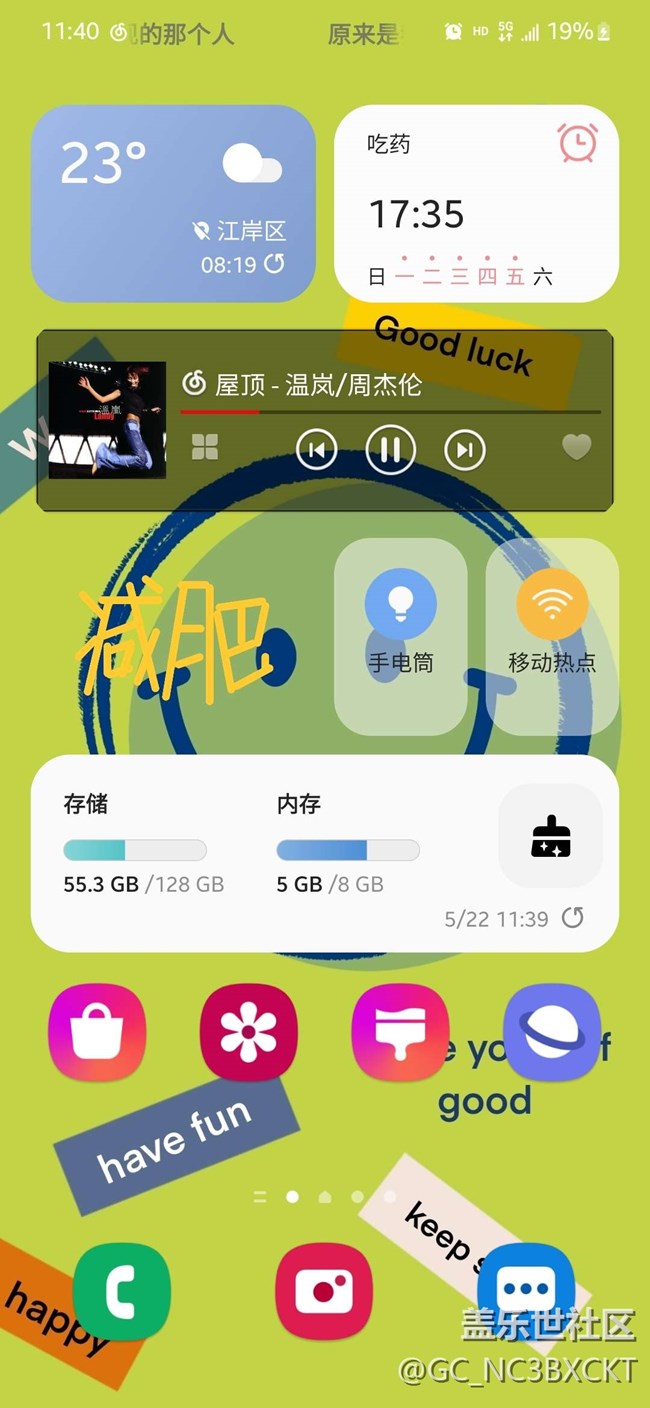
Task: Open the Galaxy Themes paintbrush app
Action: (x=400, y=1032)
